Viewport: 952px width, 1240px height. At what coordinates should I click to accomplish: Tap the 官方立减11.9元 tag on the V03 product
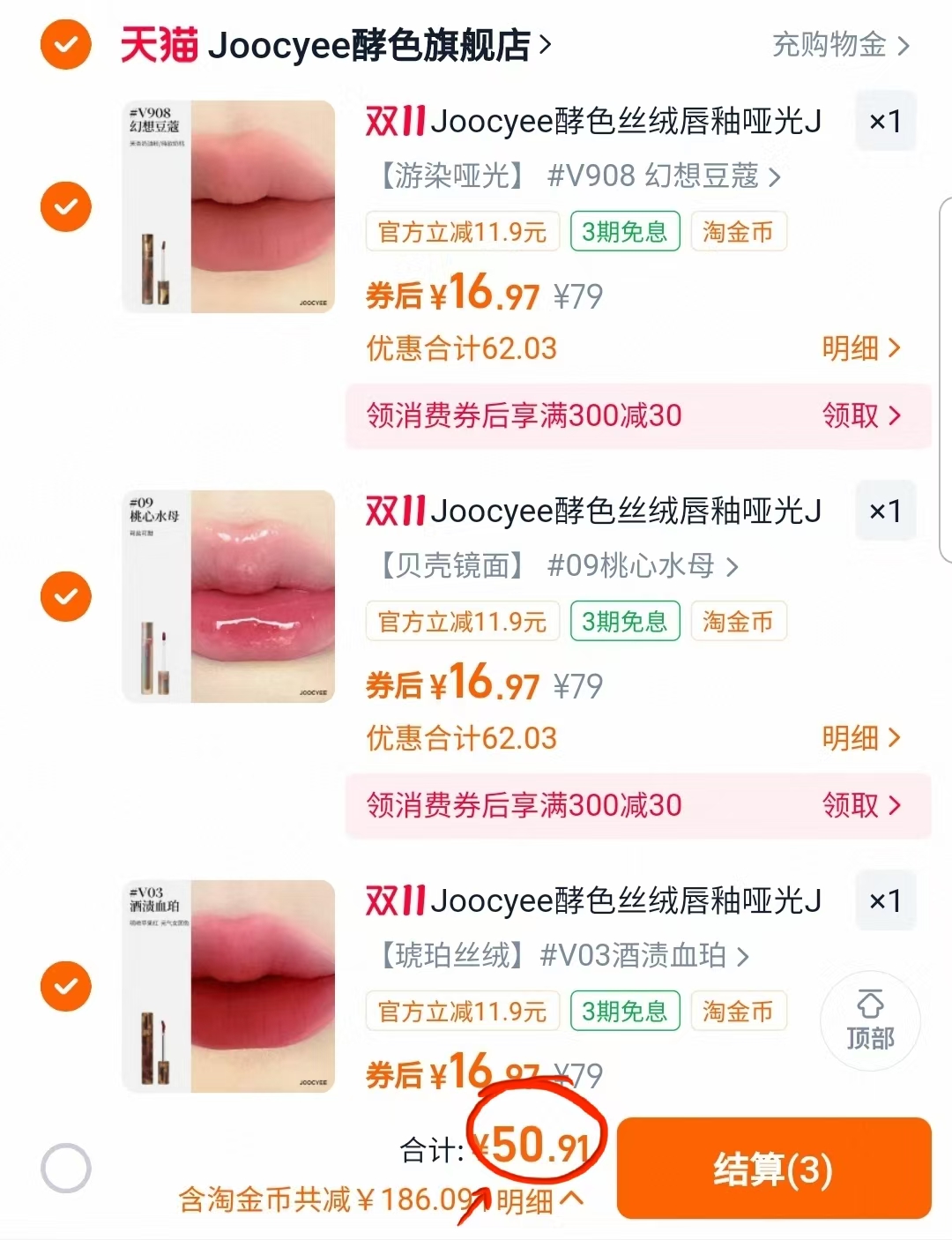click(462, 1011)
